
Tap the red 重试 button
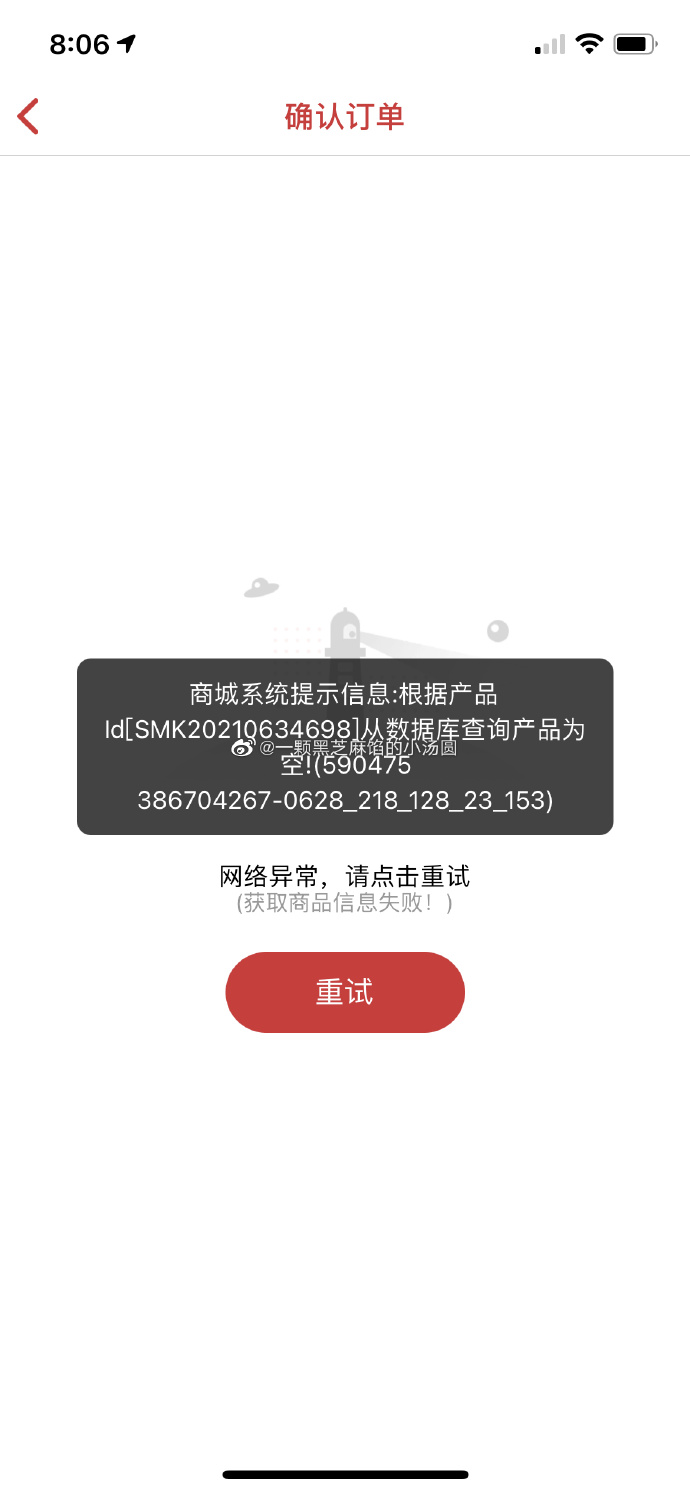345,992
